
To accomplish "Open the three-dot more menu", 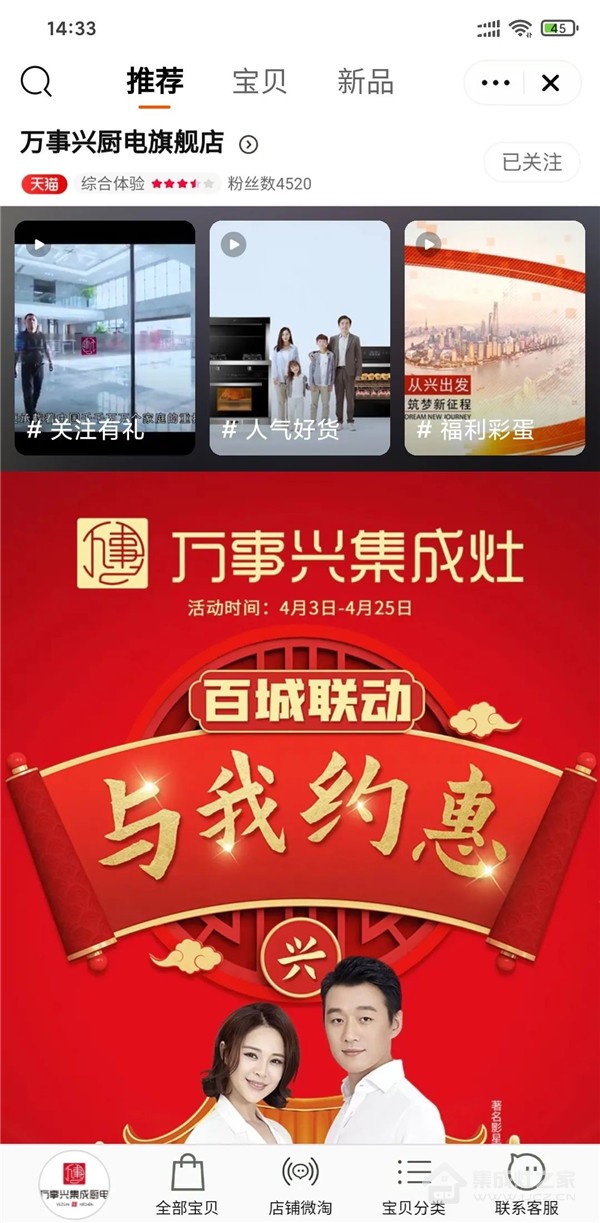I will point(495,83).
